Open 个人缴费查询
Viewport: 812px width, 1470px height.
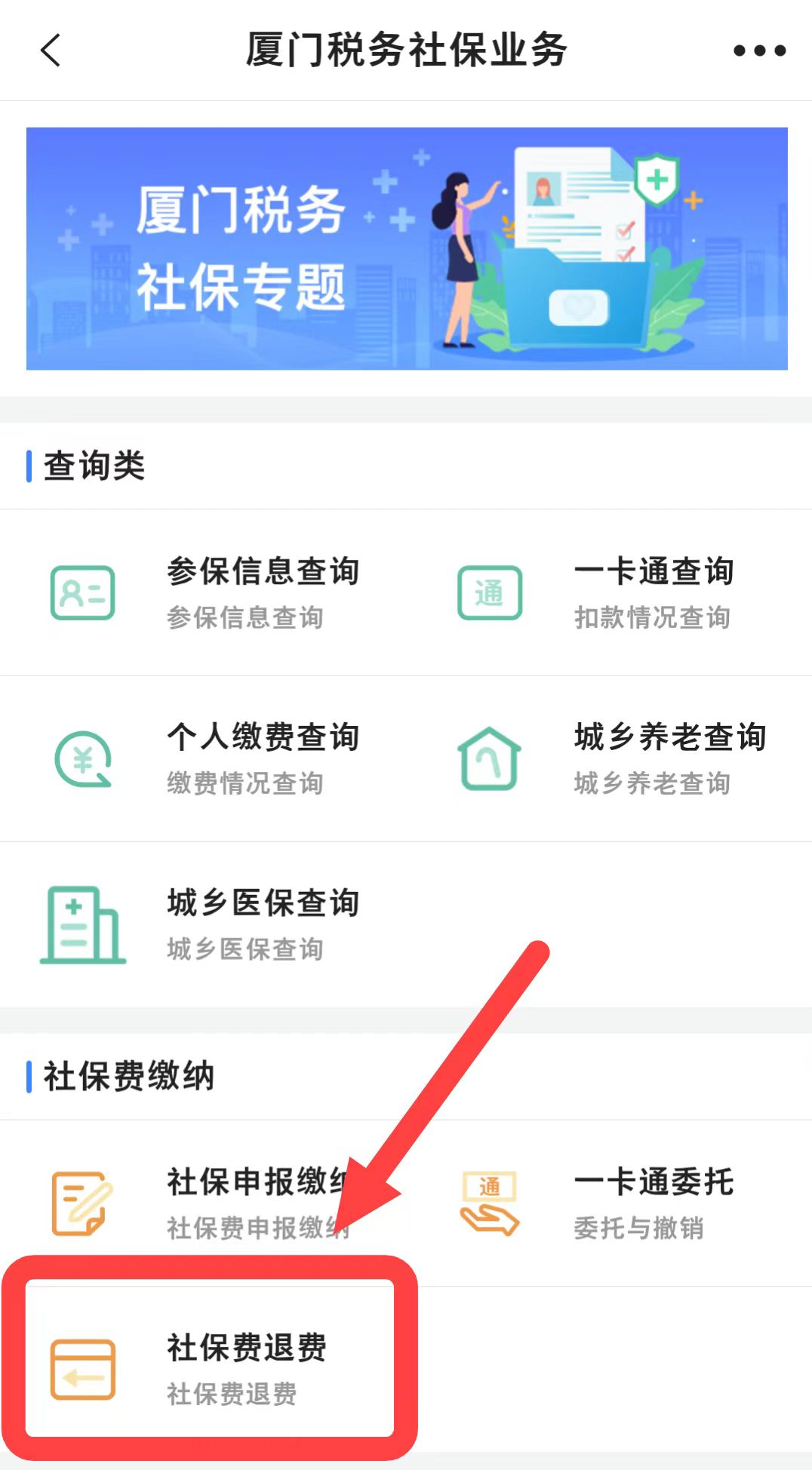pyautogui.click(x=204, y=758)
